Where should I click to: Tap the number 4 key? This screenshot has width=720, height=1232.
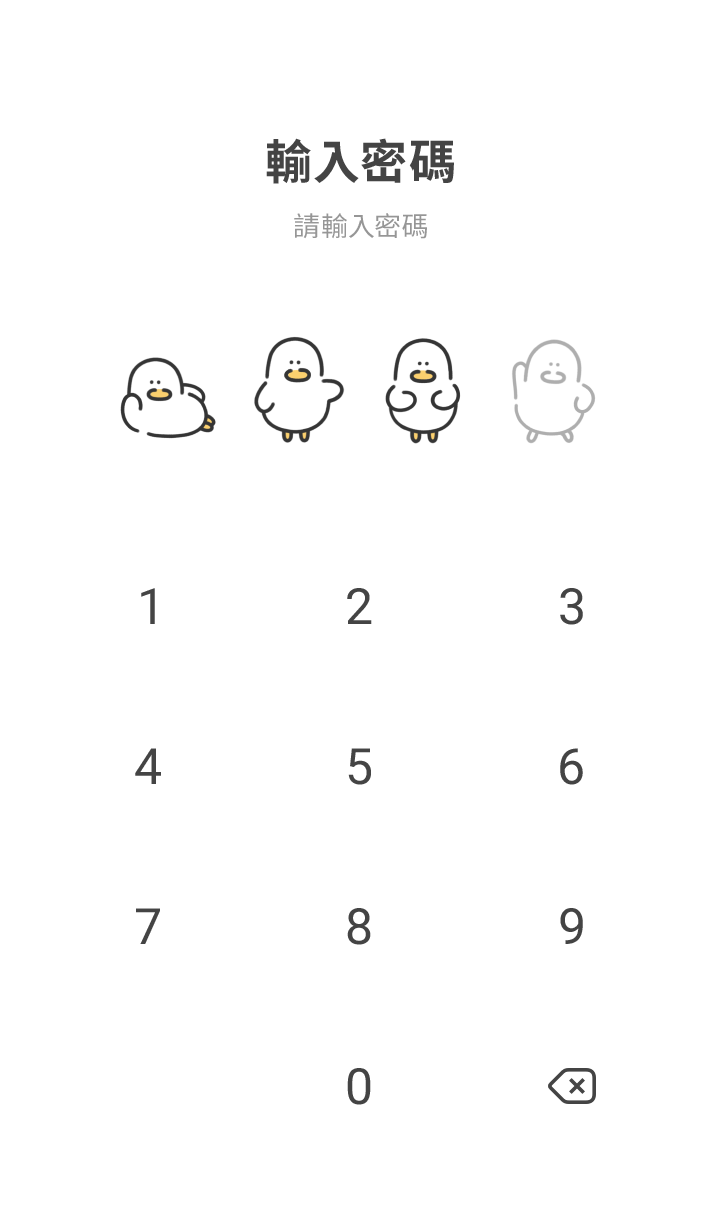point(148,767)
